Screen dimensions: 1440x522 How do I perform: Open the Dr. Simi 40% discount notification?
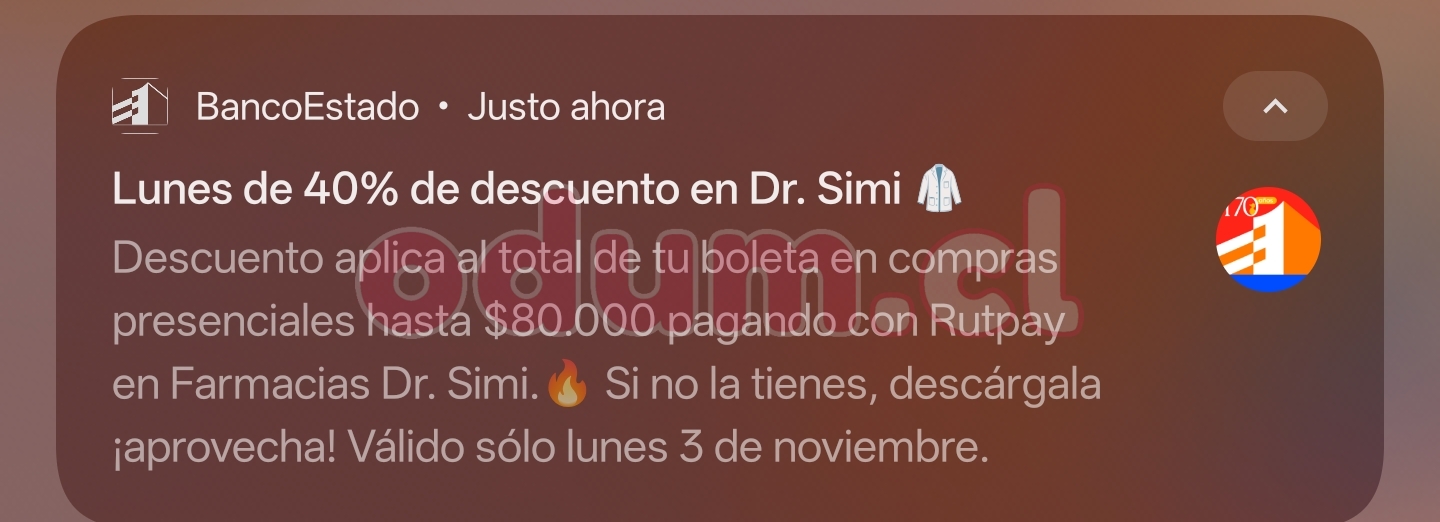600,320
